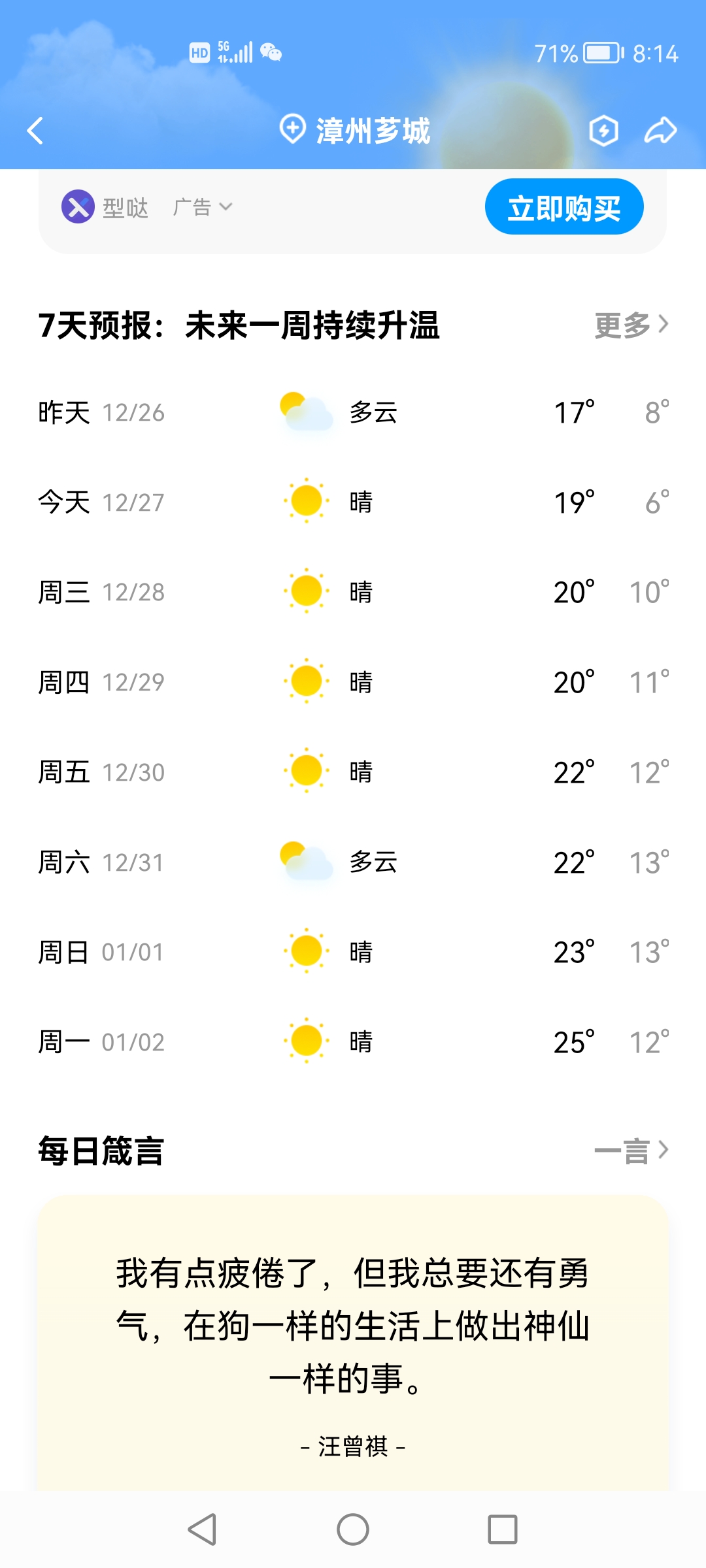This screenshot has height=1568, width=706.
Task: Select the 周日 01/01 forecast row
Action: pos(353,951)
